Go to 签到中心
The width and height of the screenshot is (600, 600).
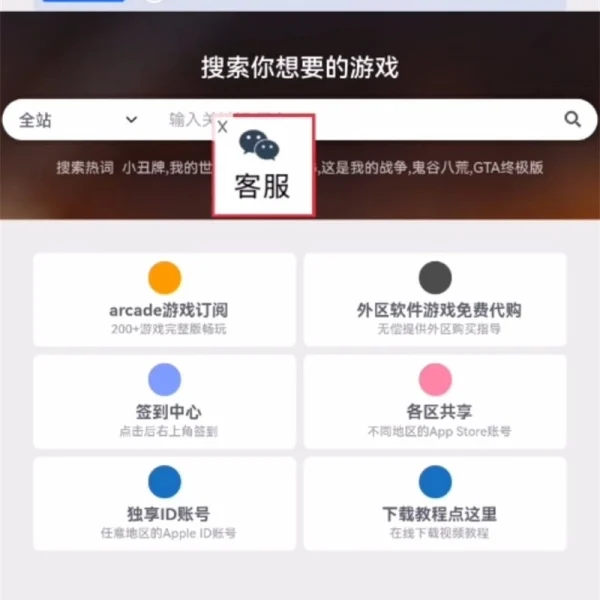tap(165, 400)
